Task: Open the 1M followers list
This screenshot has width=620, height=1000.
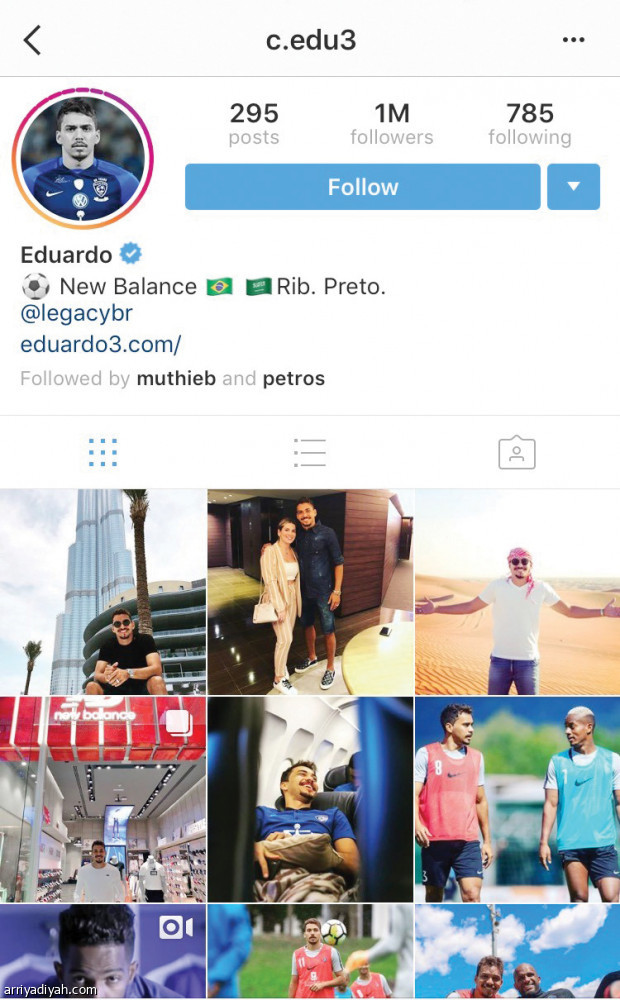Action: point(391,124)
